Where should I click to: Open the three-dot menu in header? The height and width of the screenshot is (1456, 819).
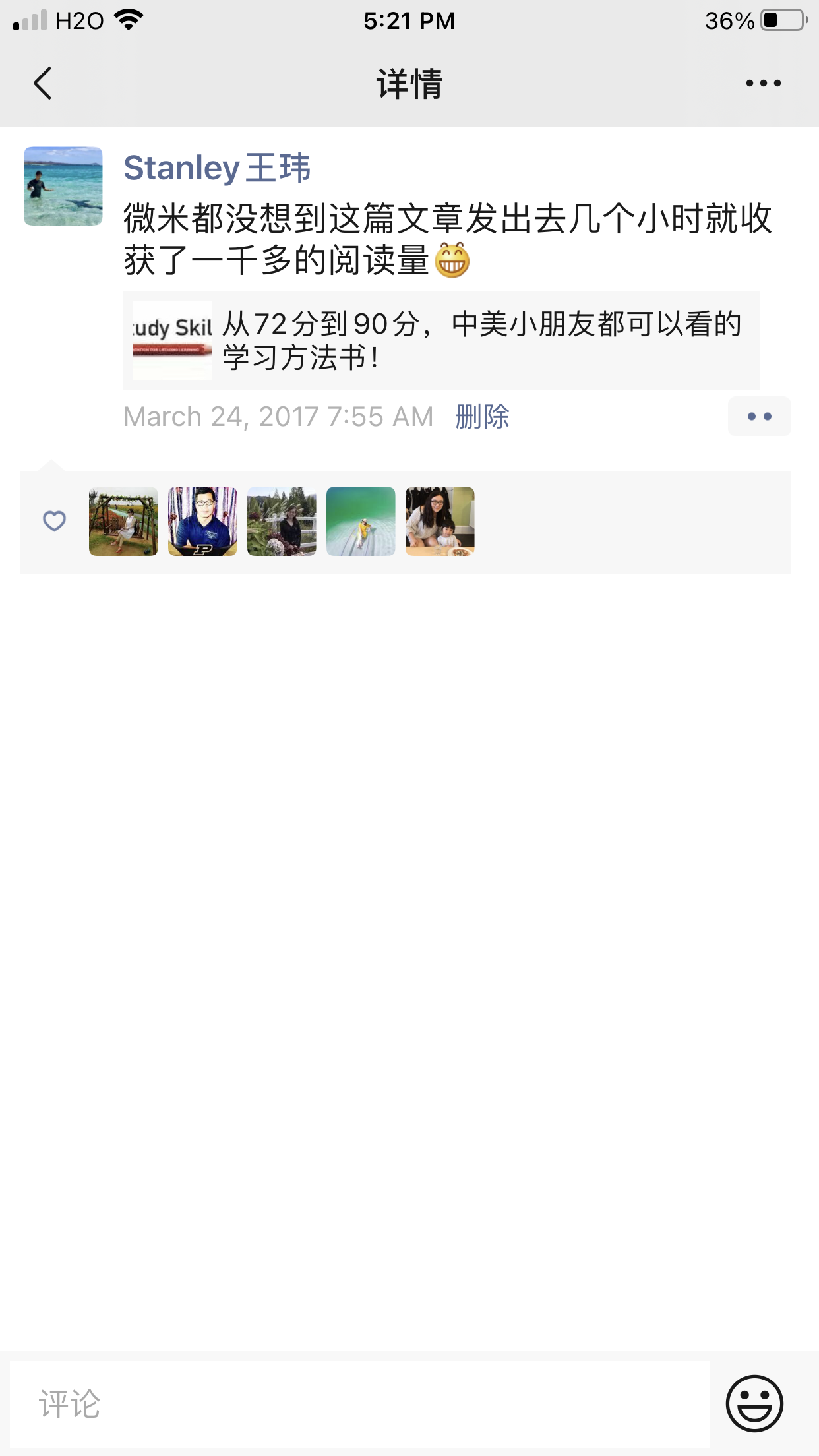coord(763,84)
